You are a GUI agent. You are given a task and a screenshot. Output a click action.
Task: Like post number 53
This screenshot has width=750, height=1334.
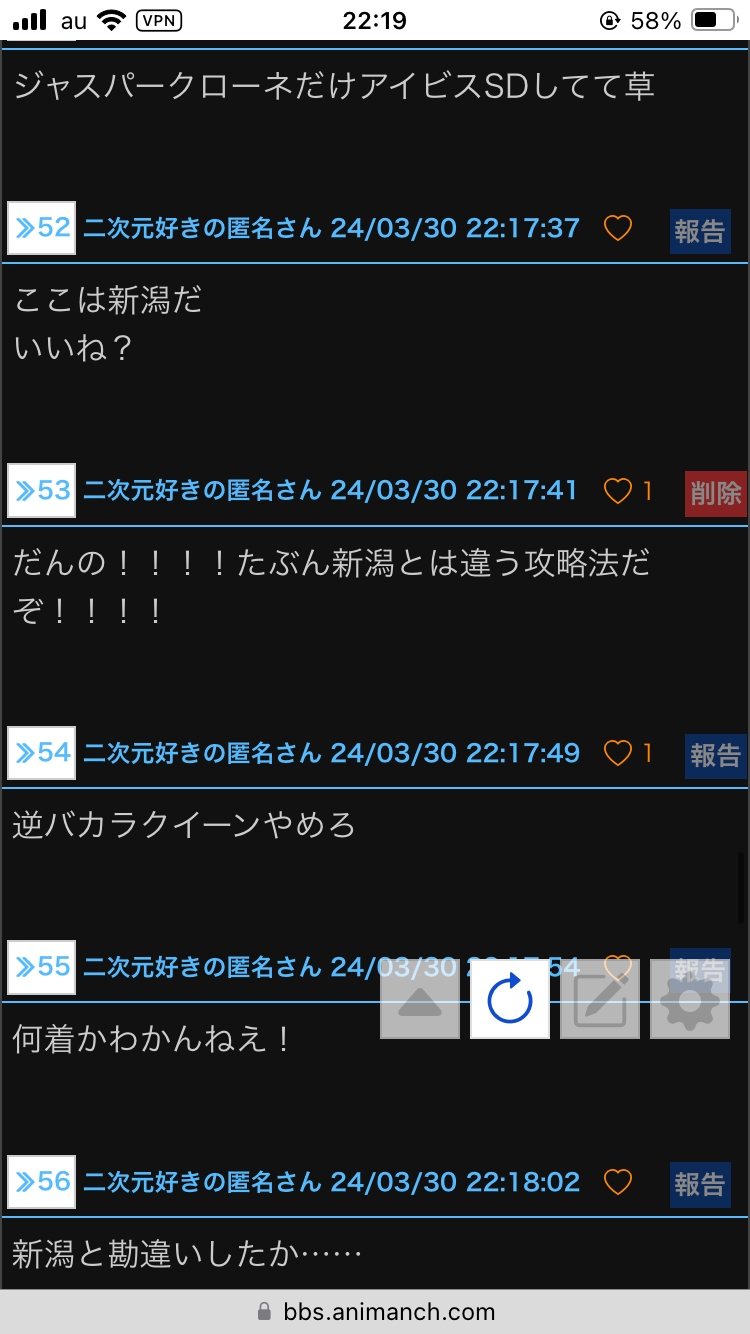click(x=618, y=491)
